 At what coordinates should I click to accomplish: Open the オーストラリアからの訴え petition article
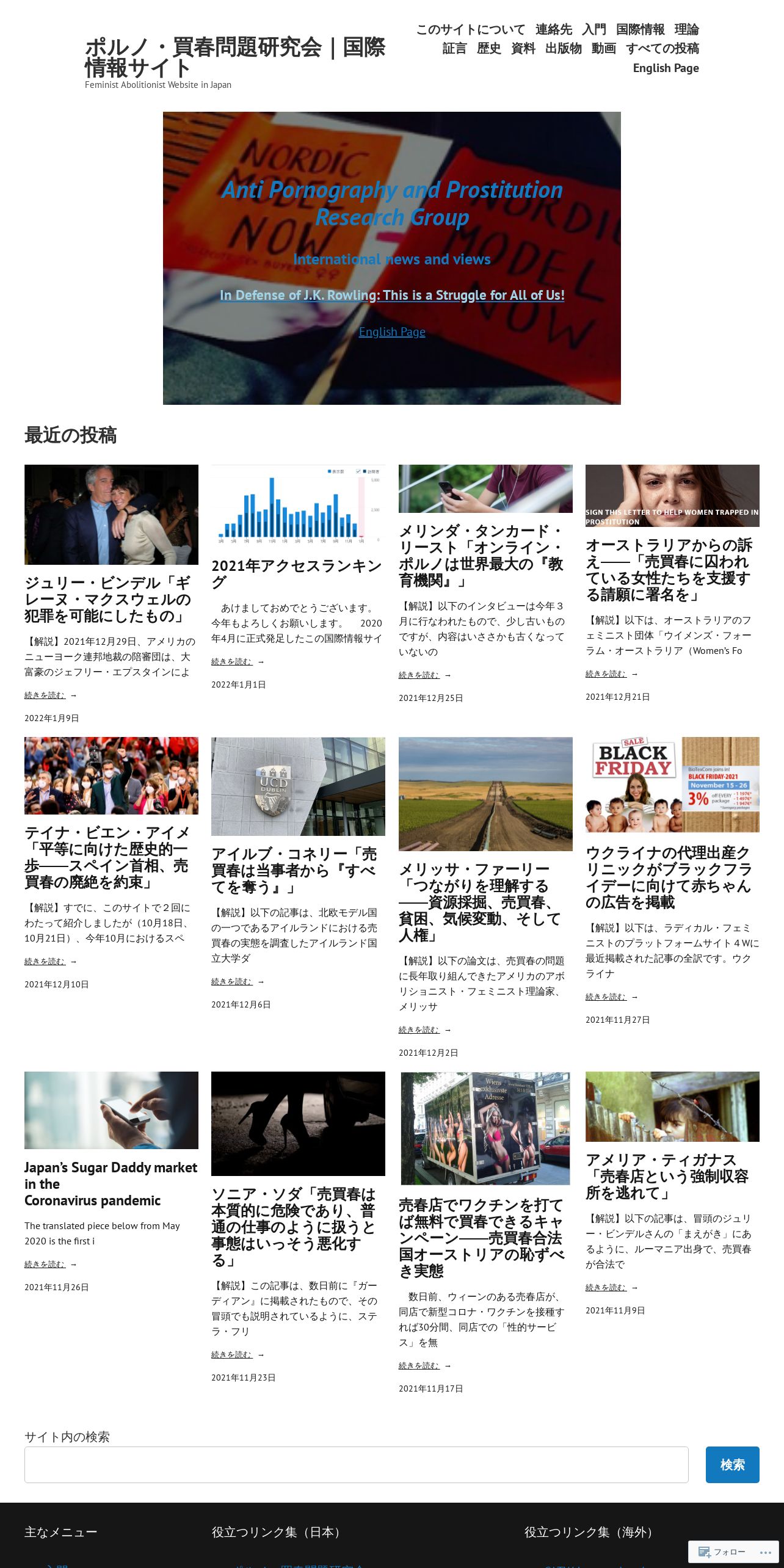(669, 570)
